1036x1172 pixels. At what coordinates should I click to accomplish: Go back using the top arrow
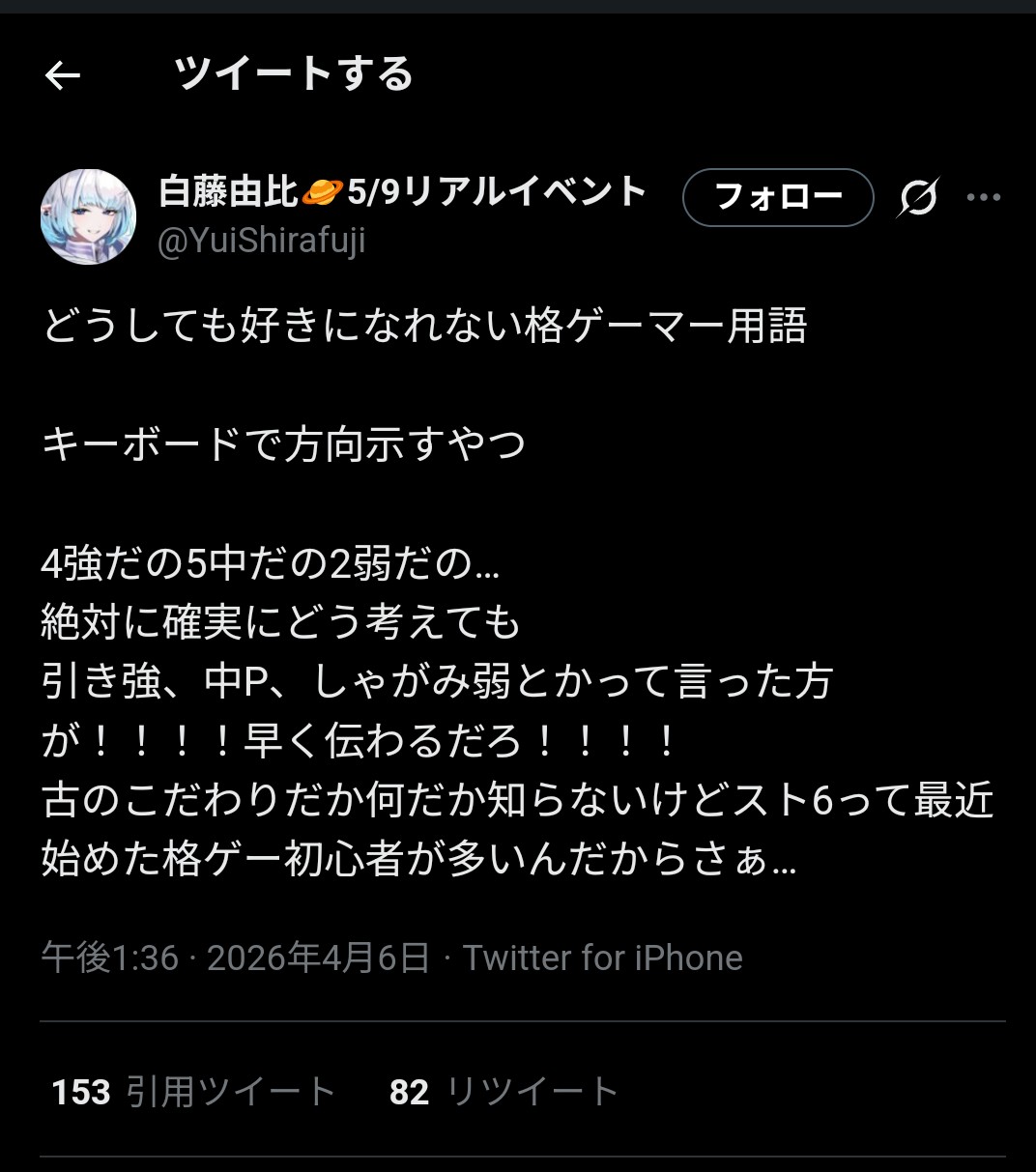tap(63, 75)
